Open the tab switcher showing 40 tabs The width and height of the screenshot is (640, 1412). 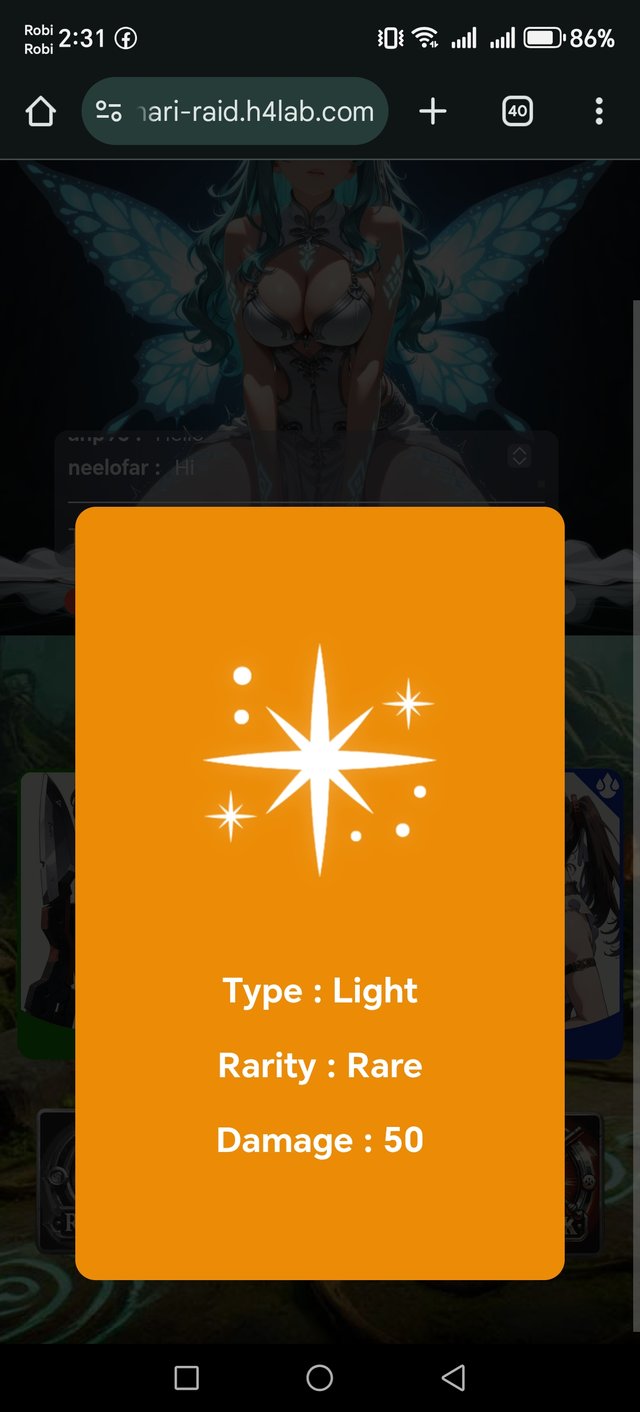click(x=517, y=112)
